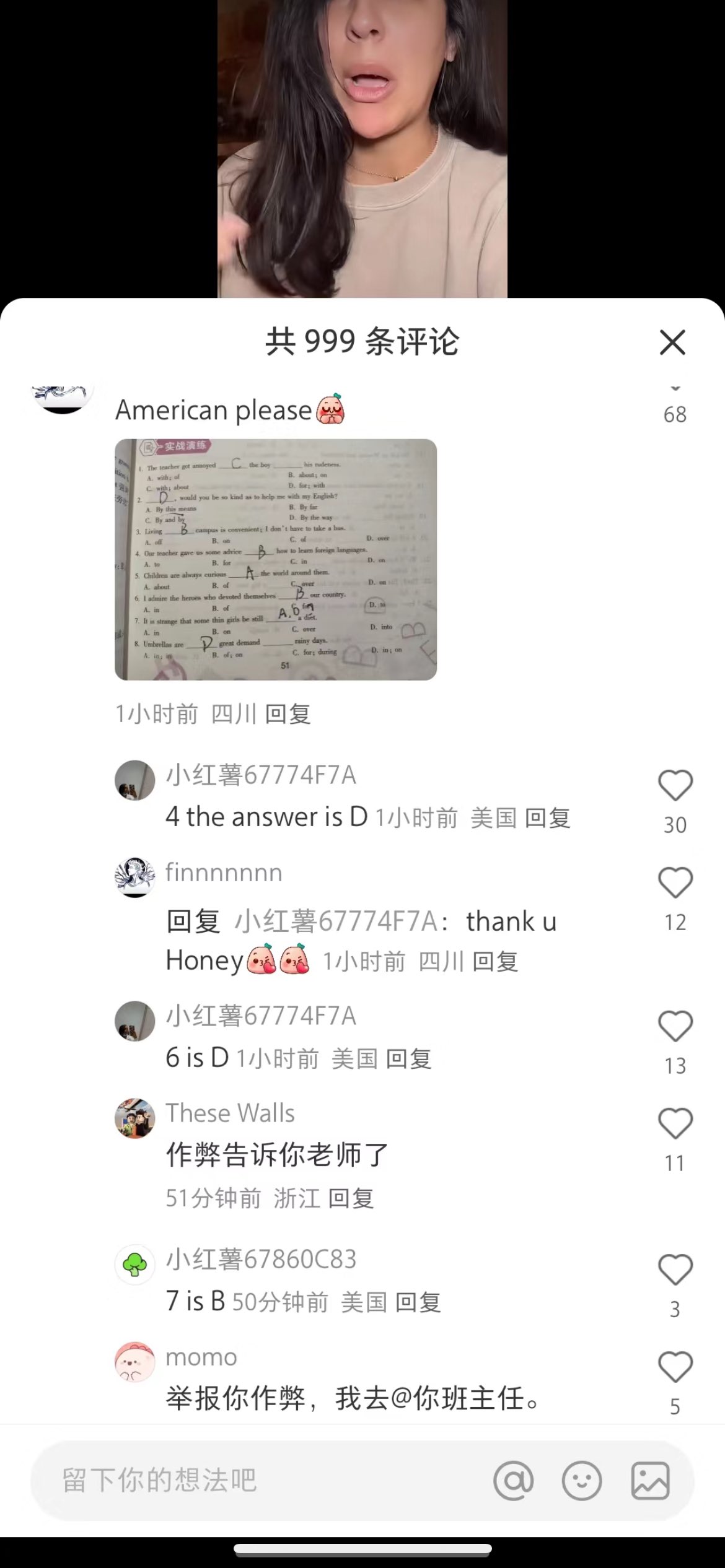This screenshot has width=725, height=1568.
Task: Attach an image to the comment
Action: [650, 1481]
